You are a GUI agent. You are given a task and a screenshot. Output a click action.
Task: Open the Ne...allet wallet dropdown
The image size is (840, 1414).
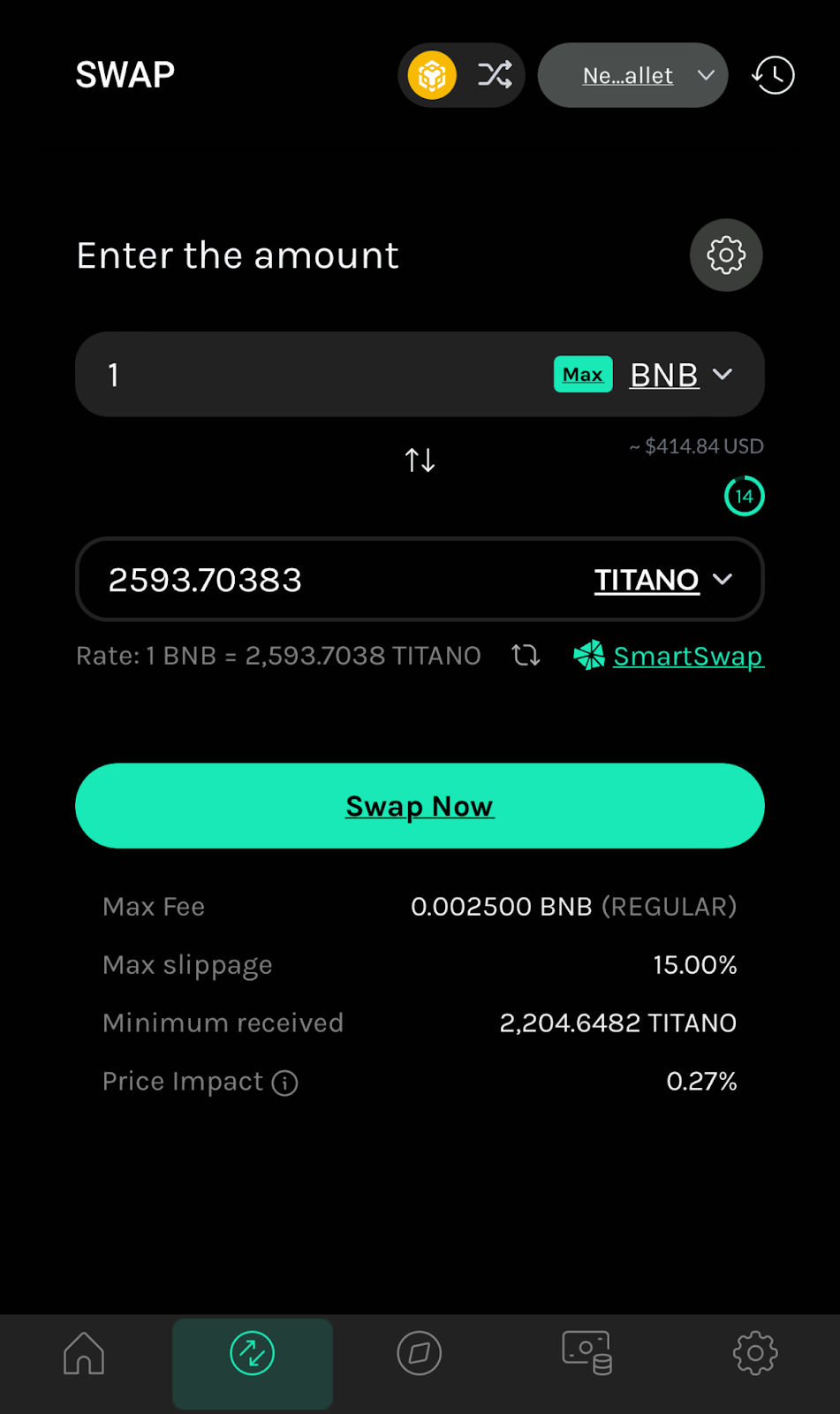(x=632, y=75)
